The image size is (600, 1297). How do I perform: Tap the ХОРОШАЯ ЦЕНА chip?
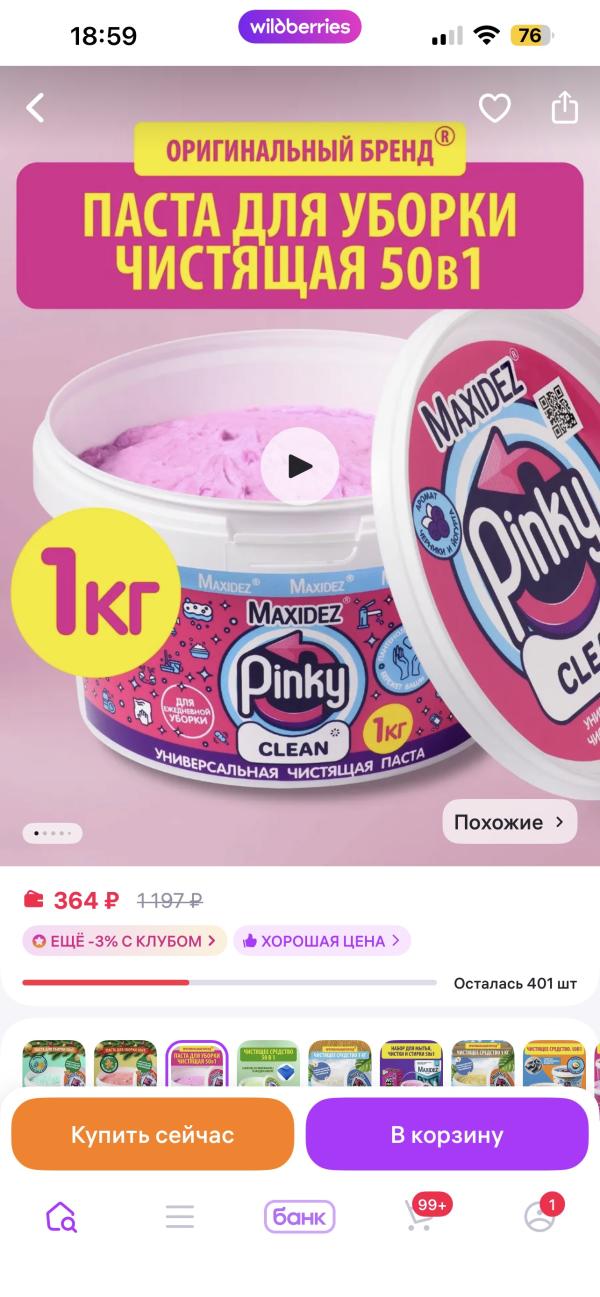pos(322,941)
